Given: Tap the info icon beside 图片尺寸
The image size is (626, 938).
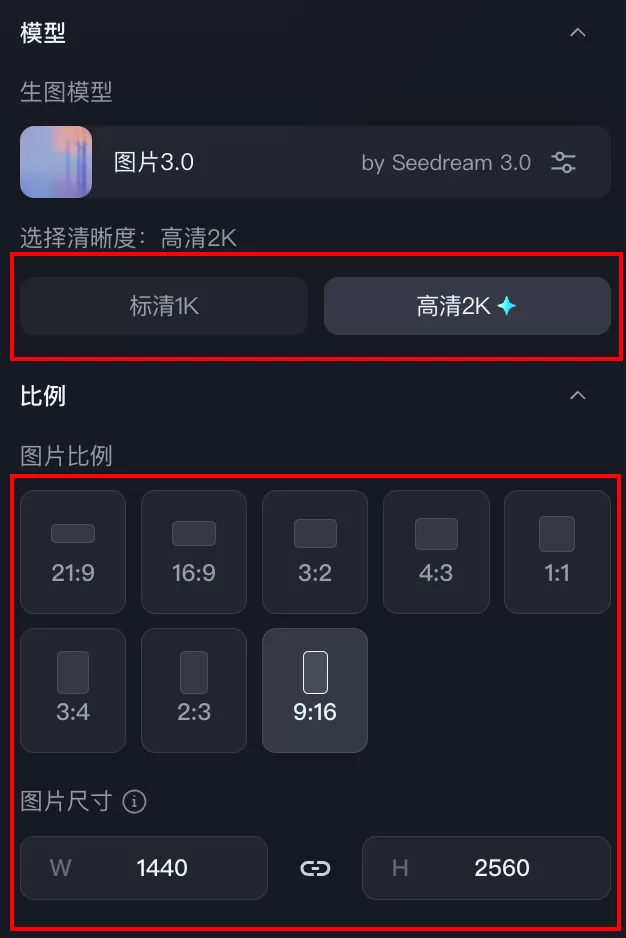Looking at the screenshot, I should tap(134, 801).
